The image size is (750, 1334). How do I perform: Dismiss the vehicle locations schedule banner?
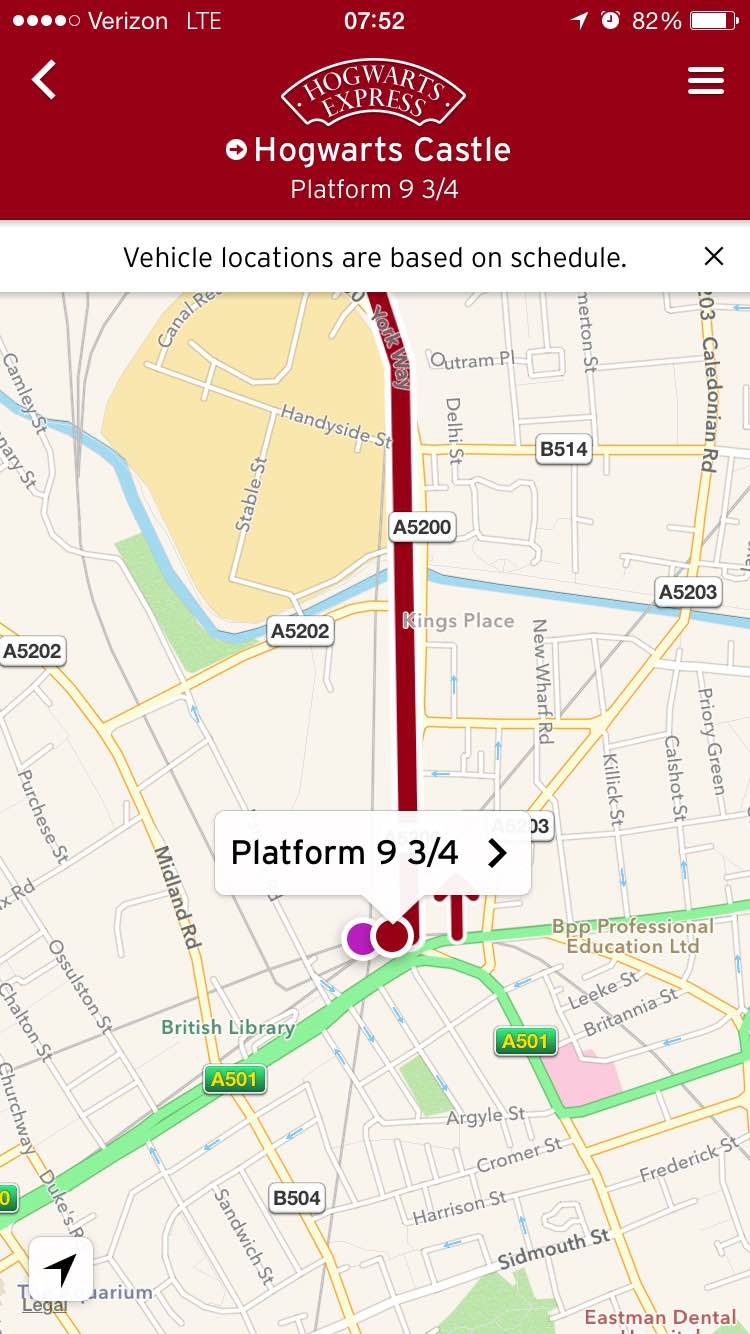[x=713, y=257]
